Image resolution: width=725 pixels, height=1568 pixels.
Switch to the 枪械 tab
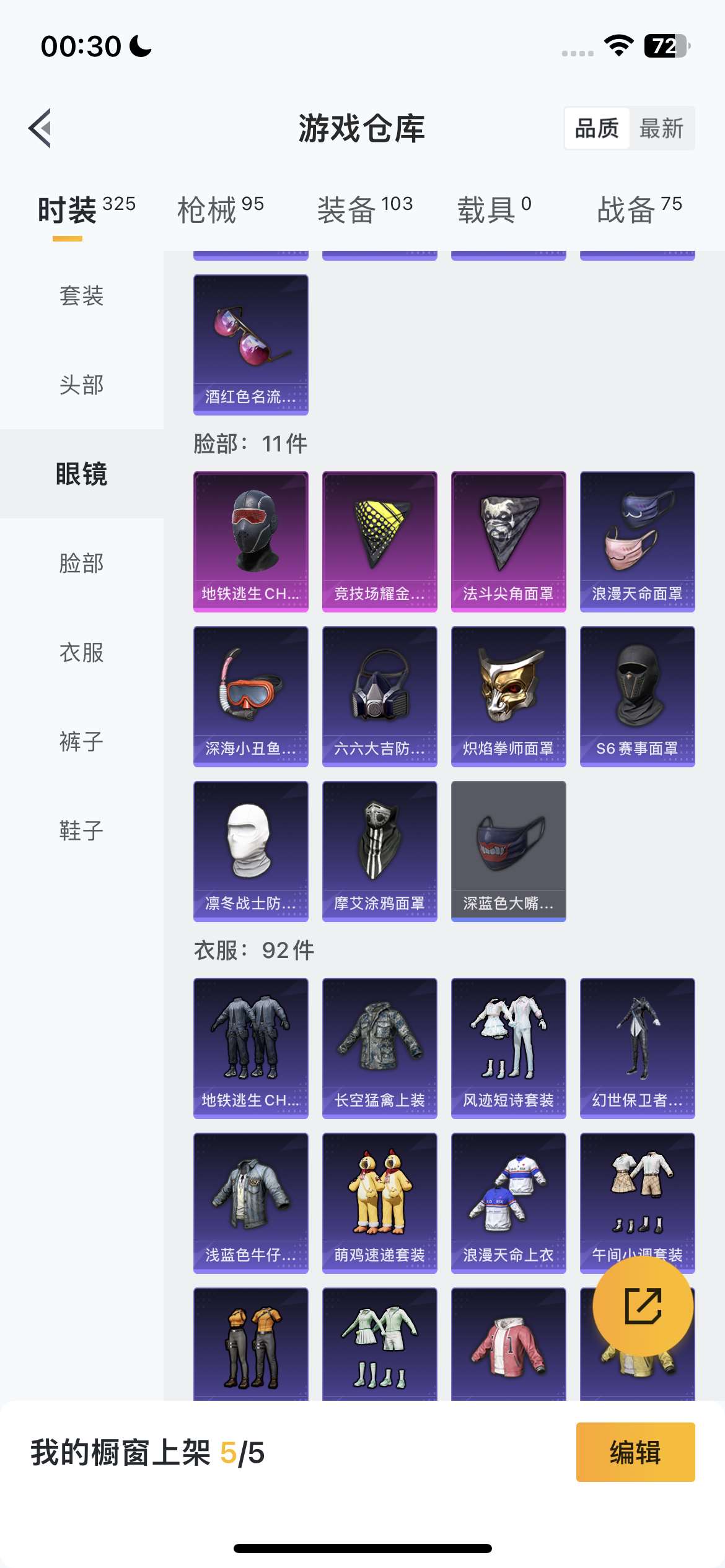pyautogui.click(x=220, y=209)
